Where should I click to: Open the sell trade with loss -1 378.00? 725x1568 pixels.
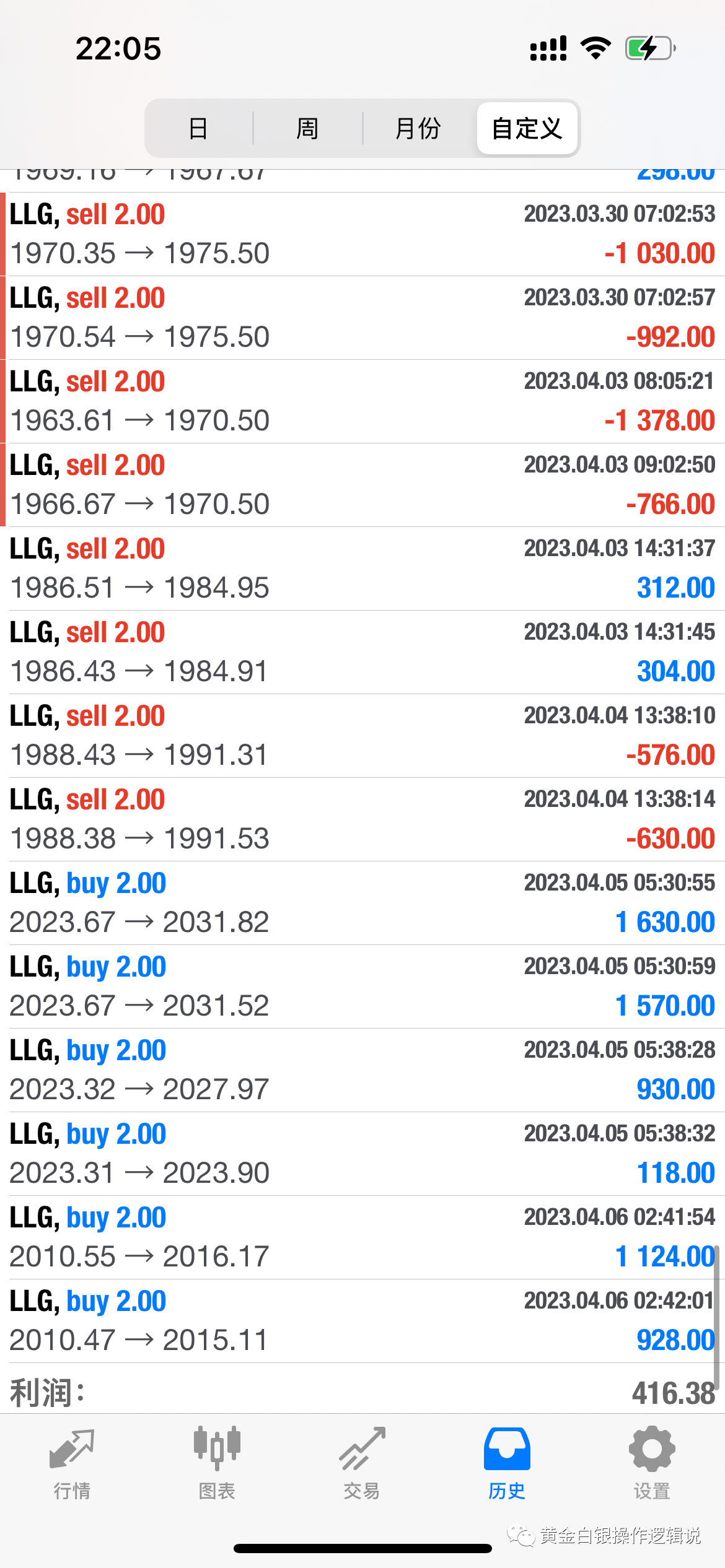point(362,401)
